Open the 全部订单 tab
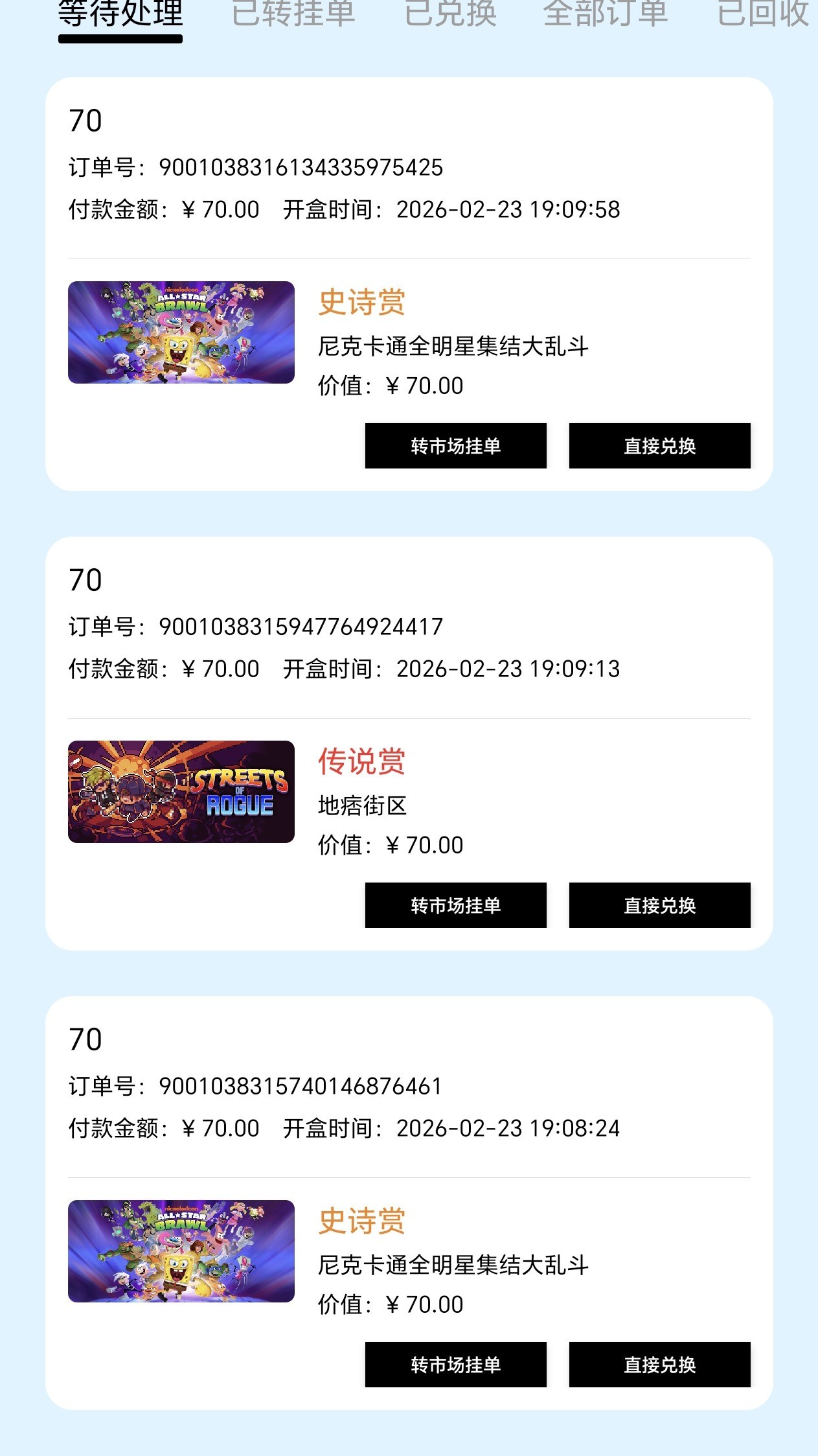This screenshot has width=818, height=1456. [605, 13]
